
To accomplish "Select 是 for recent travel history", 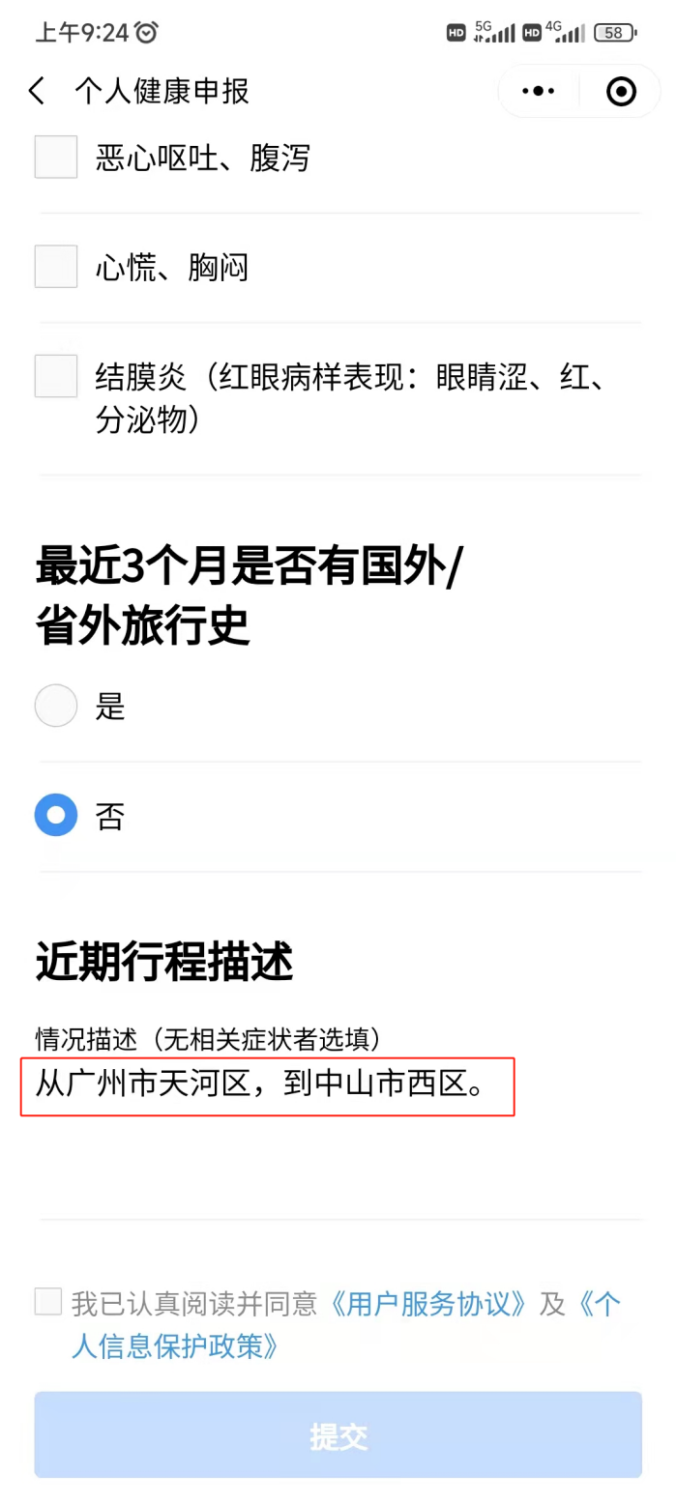I will click(x=56, y=706).
